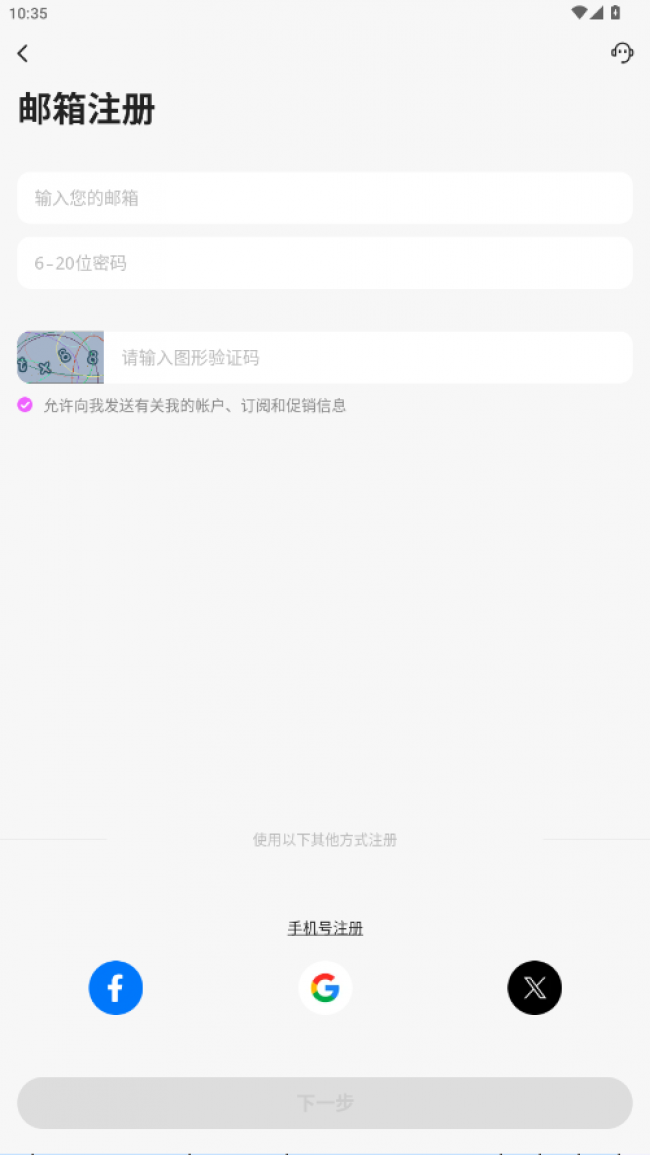Go back using the top arrow
This screenshot has width=650, height=1155.
[x=23, y=53]
